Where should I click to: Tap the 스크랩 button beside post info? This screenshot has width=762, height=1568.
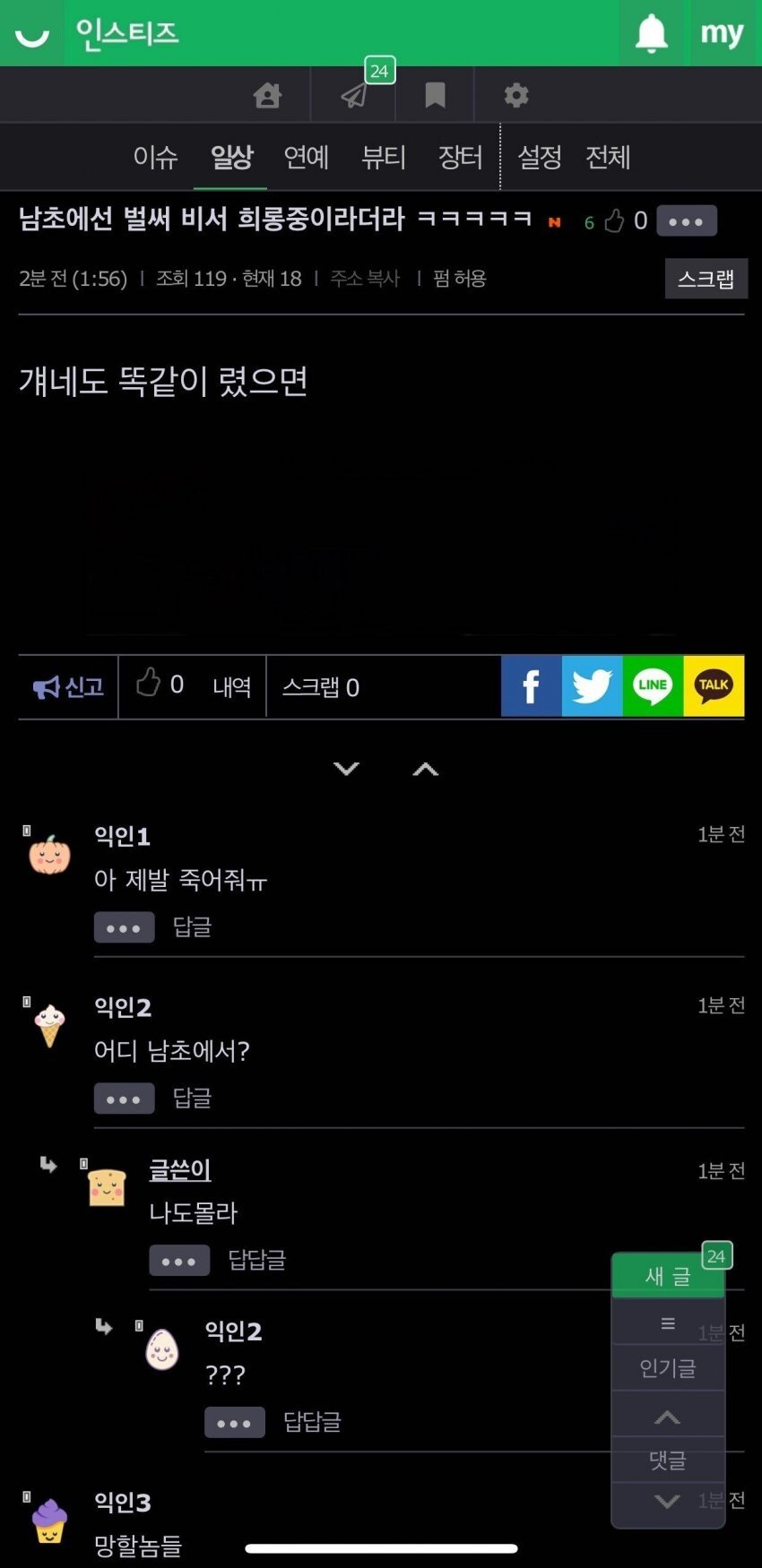(x=706, y=279)
